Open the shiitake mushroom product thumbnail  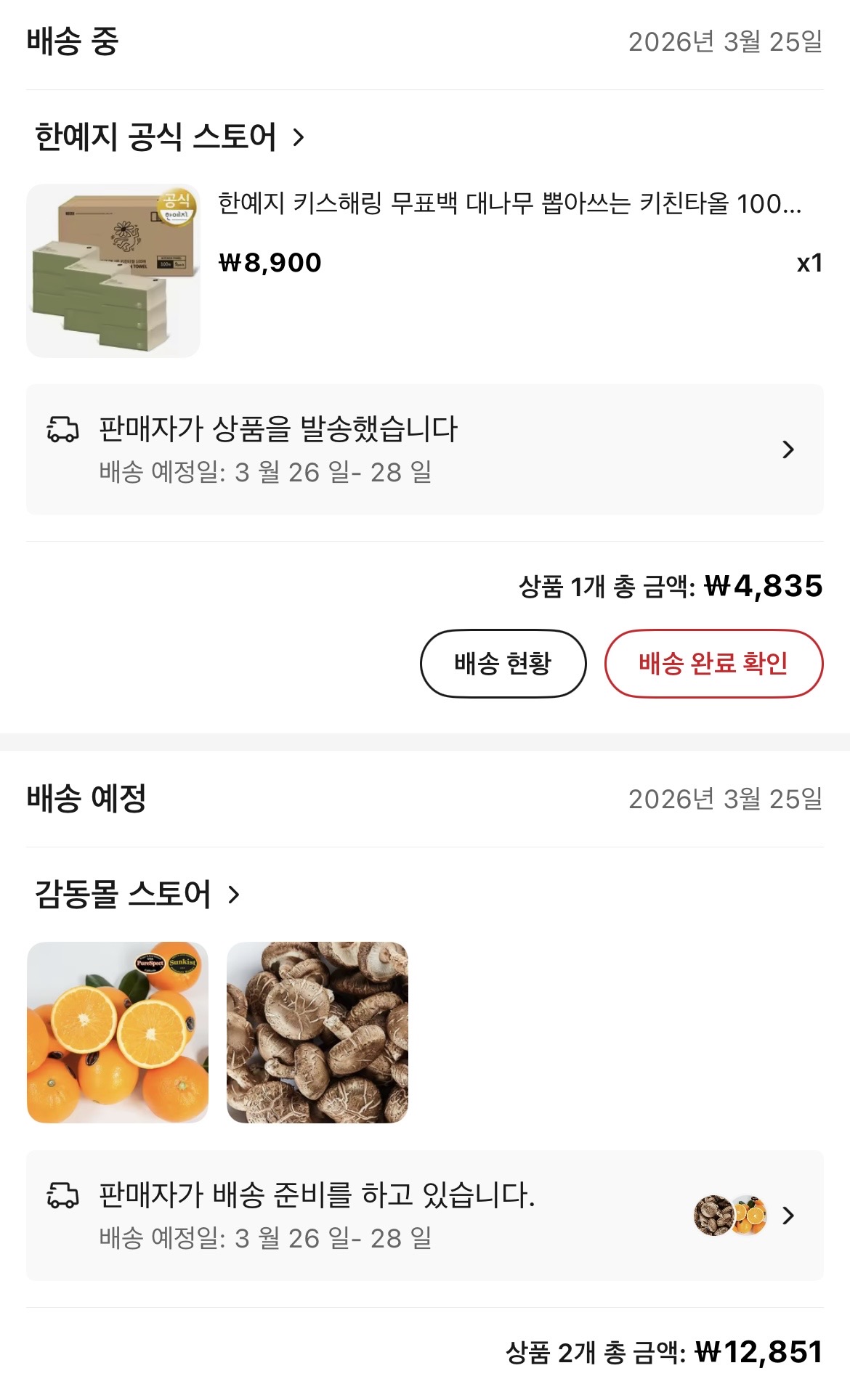tap(317, 1032)
